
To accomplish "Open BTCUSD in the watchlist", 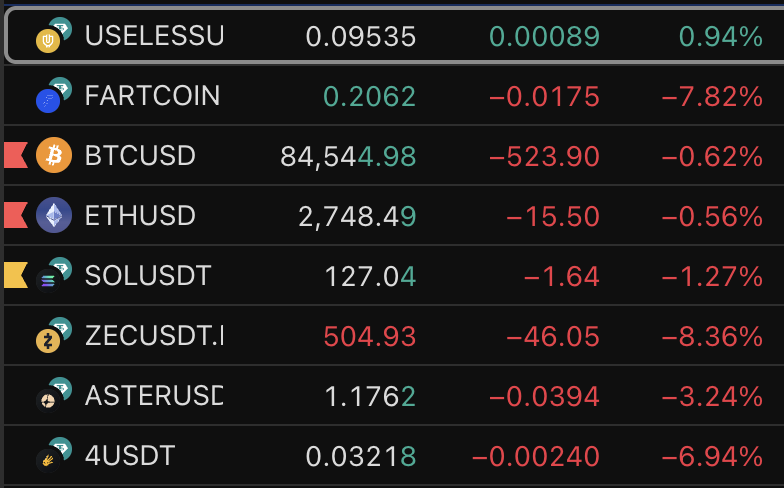I will (140, 156).
